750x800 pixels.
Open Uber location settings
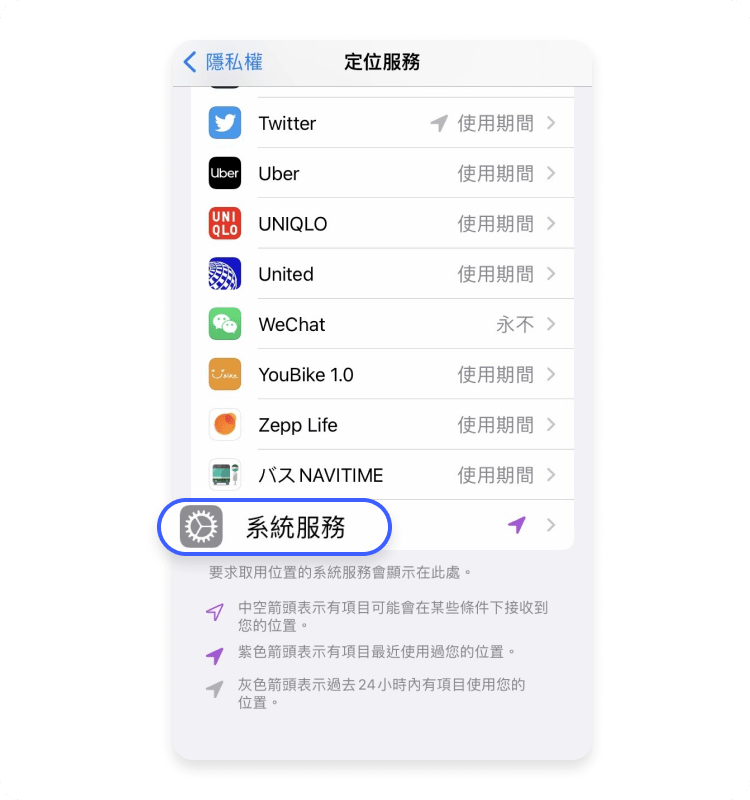(x=382, y=174)
